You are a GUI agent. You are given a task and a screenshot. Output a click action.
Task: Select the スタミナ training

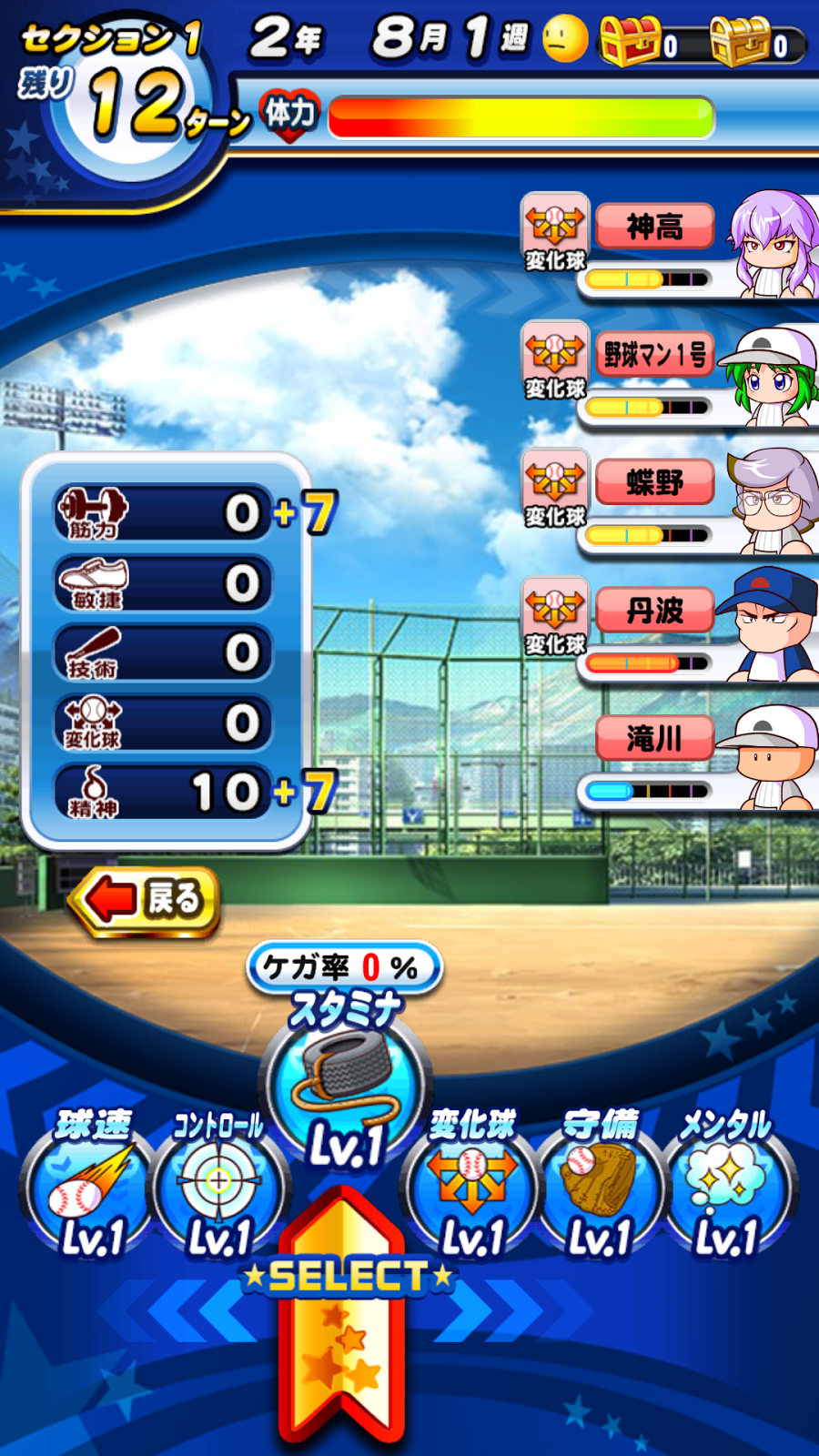[x=346, y=1083]
